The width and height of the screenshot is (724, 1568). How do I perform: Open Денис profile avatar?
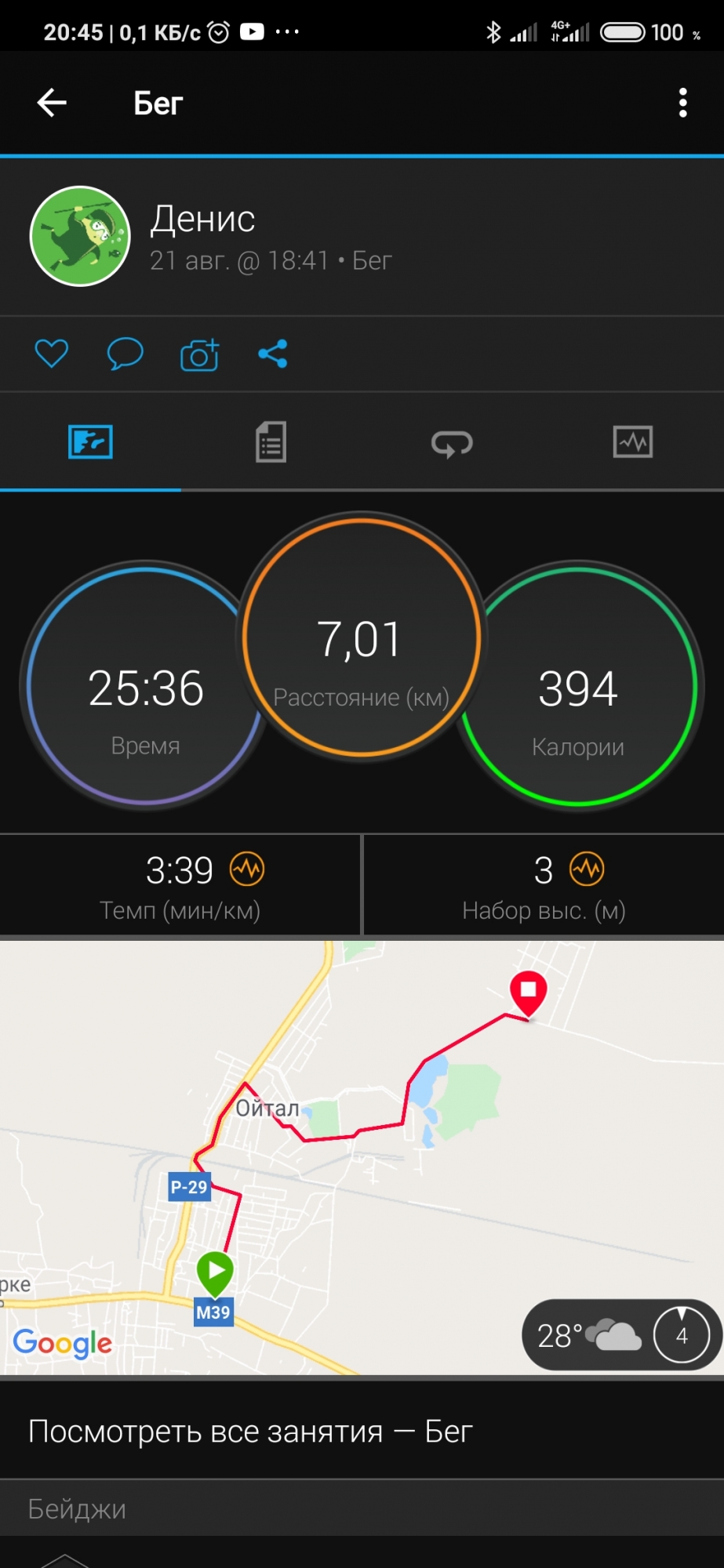point(80,236)
